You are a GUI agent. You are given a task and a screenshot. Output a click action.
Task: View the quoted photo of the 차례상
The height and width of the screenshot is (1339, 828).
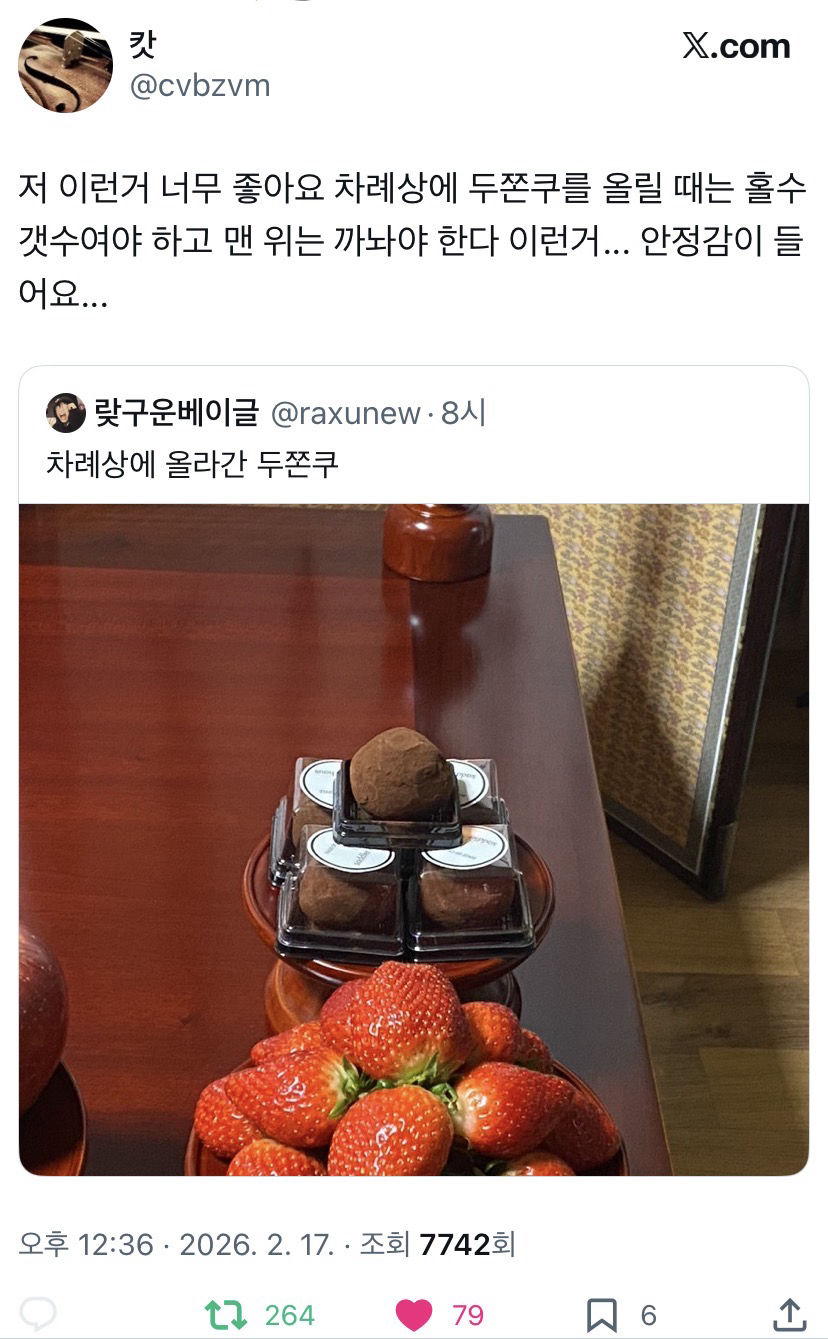tap(413, 840)
